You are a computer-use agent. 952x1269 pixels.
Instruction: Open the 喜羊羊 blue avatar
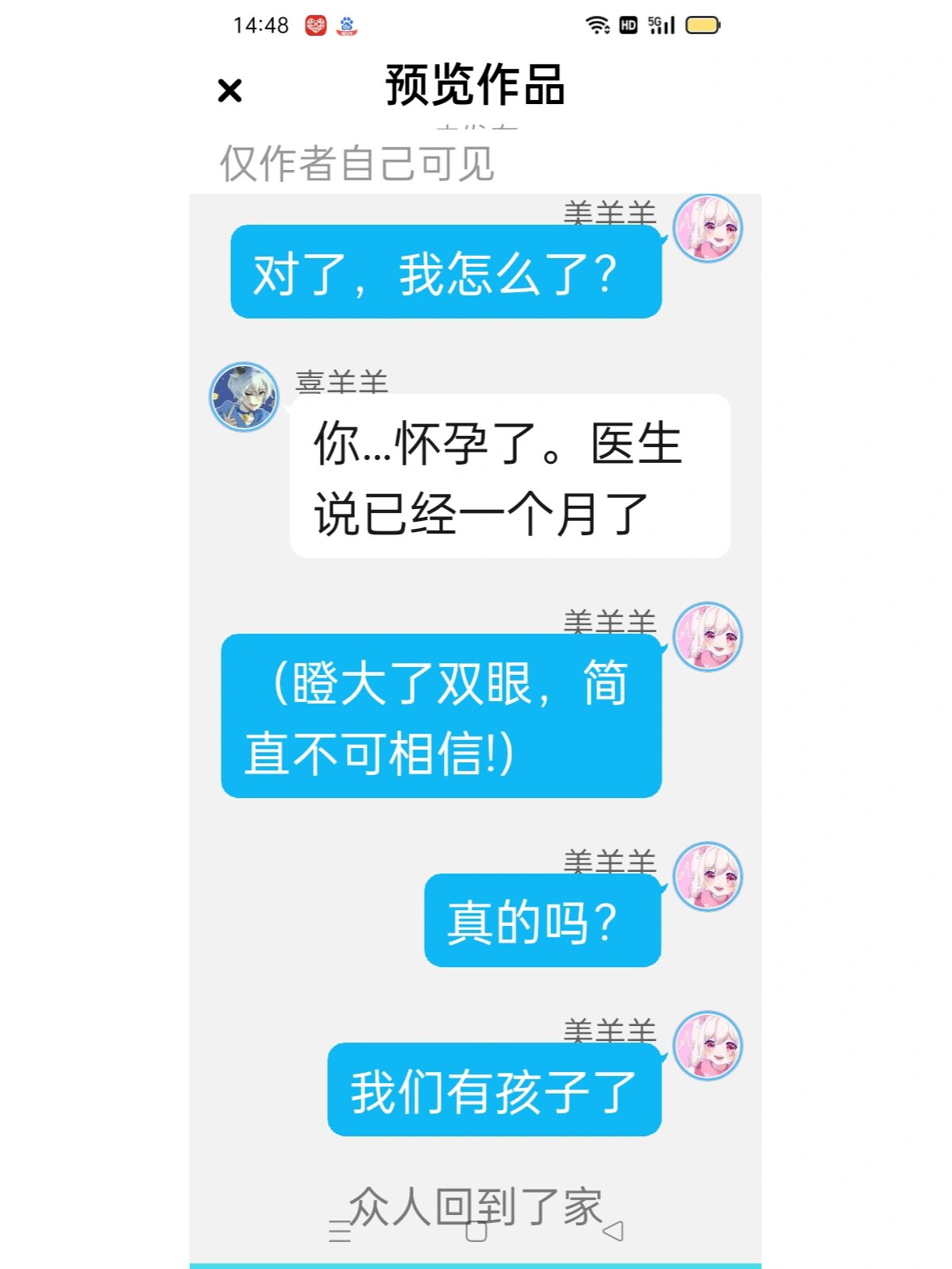click(244, 397)
